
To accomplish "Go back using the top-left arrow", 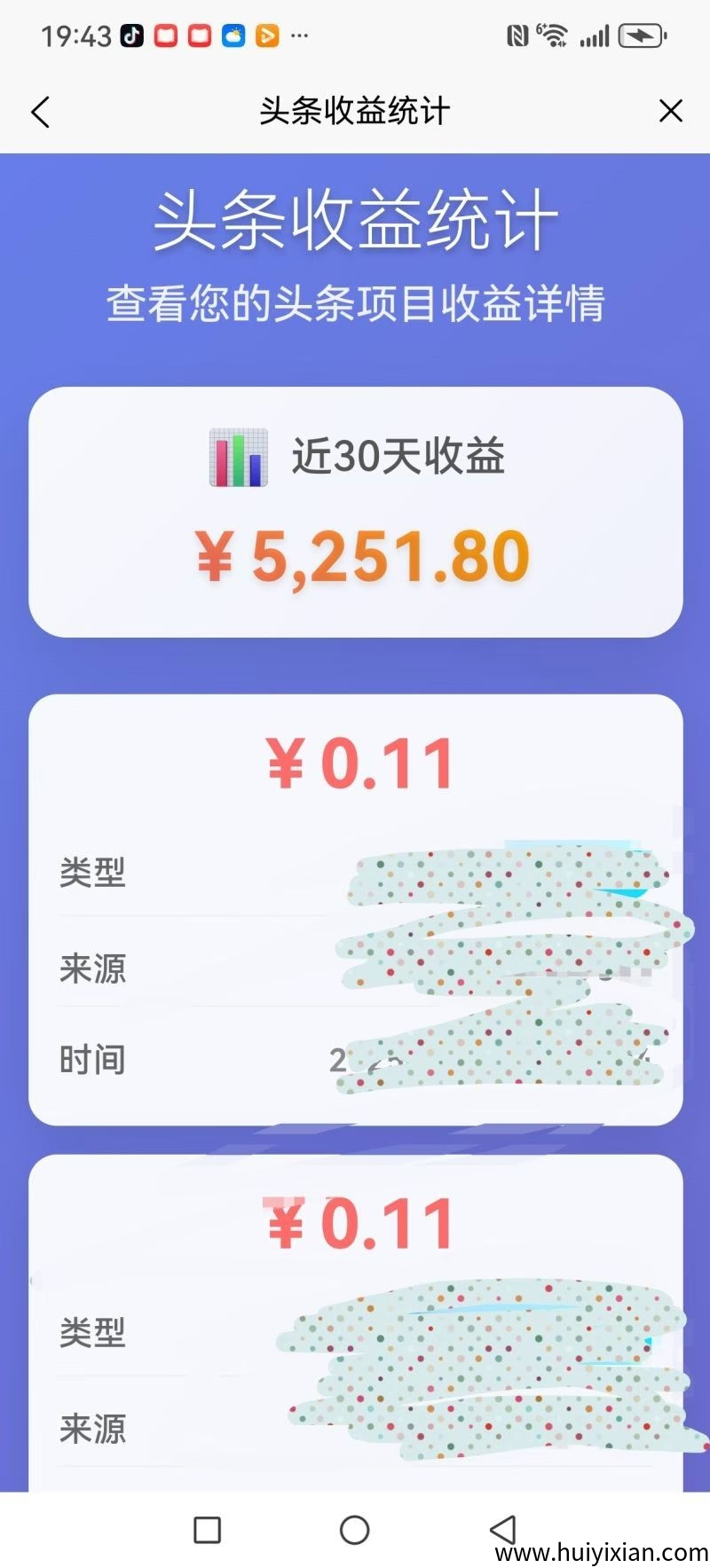I will tap(41, 112).
